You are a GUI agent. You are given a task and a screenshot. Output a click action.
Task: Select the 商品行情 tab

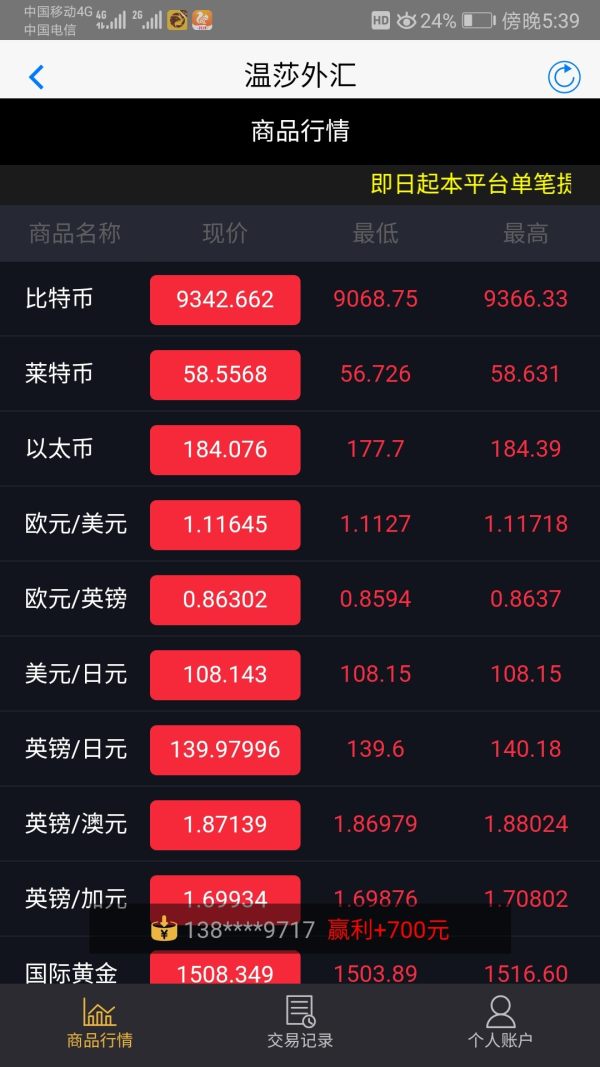(99, 1022)
